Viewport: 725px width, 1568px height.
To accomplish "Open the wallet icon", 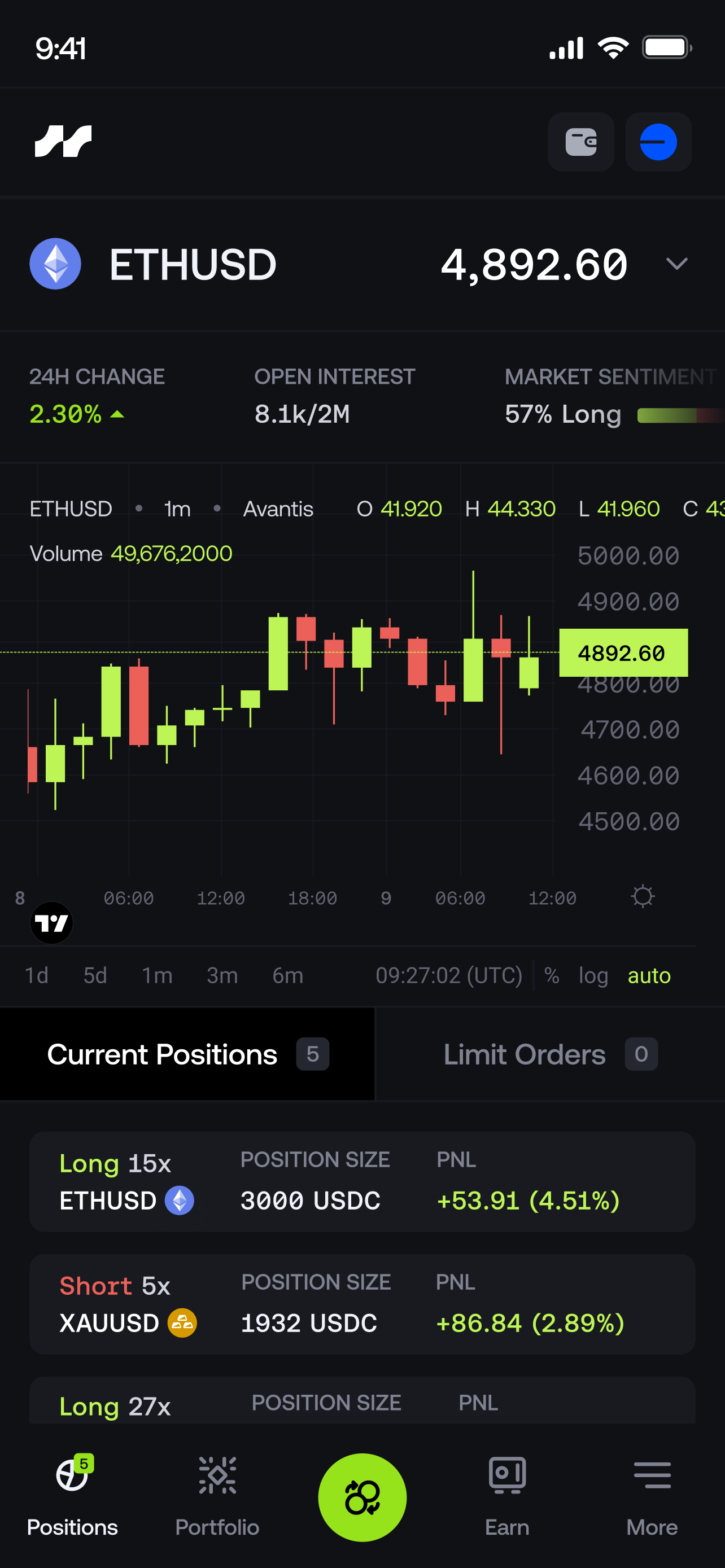I will click(580, 142).
